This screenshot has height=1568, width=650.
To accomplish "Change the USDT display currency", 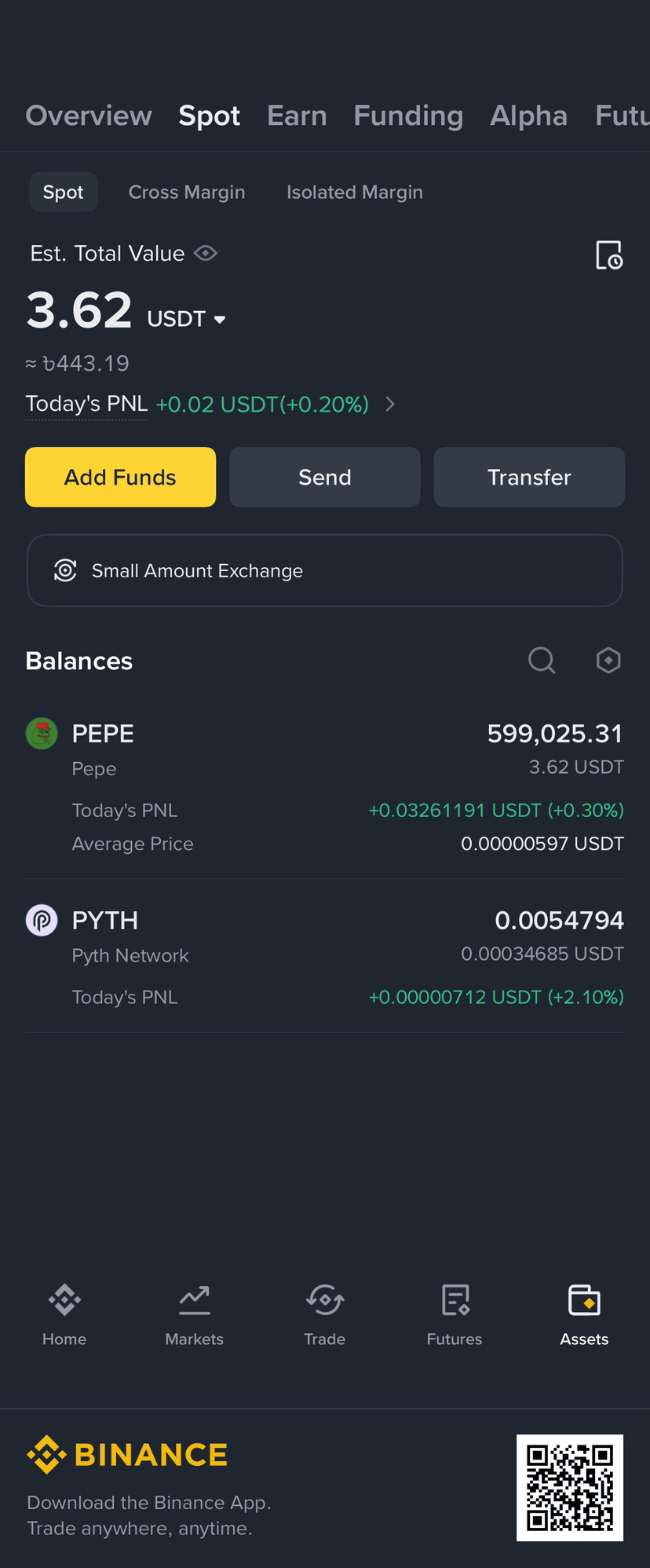I will pyautogui.click(x=187, y=319).
